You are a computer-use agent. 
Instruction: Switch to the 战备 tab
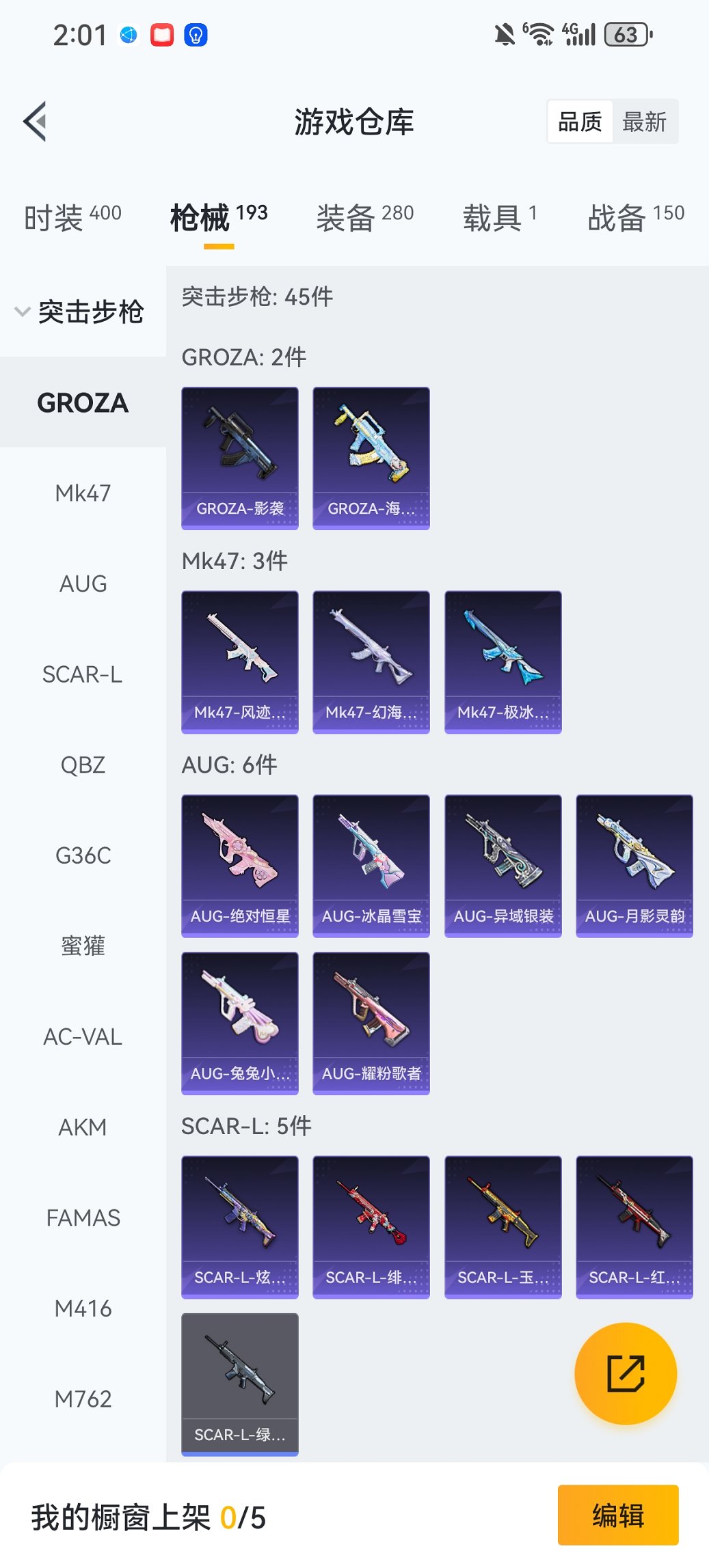pos(636,217)
